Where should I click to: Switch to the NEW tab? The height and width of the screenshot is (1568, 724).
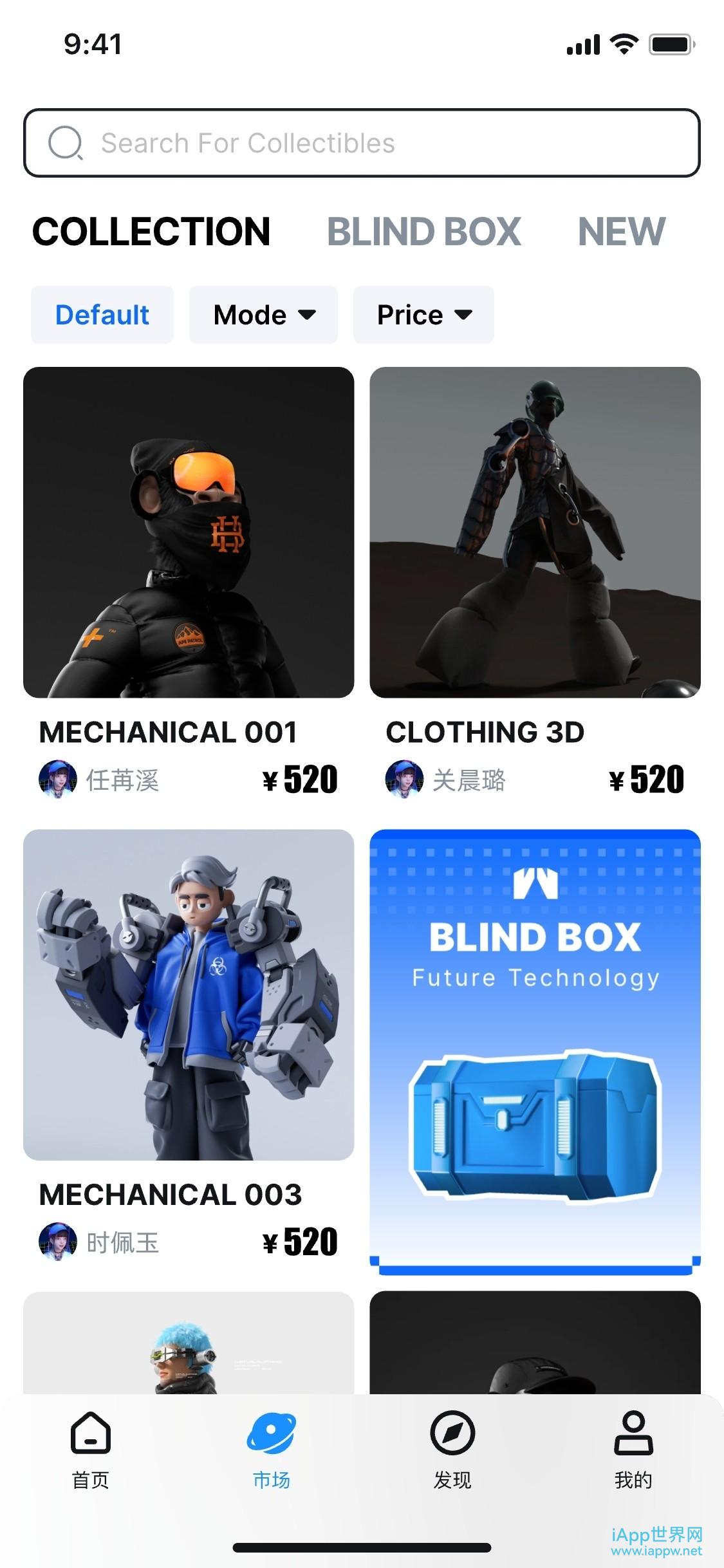click(x=621, y=232)
